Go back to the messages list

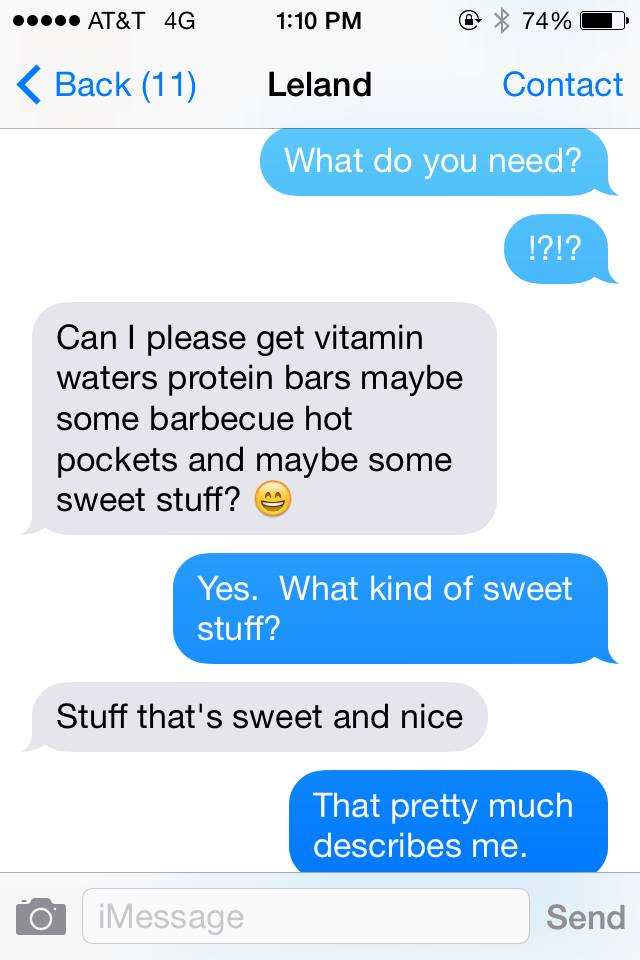106,85
